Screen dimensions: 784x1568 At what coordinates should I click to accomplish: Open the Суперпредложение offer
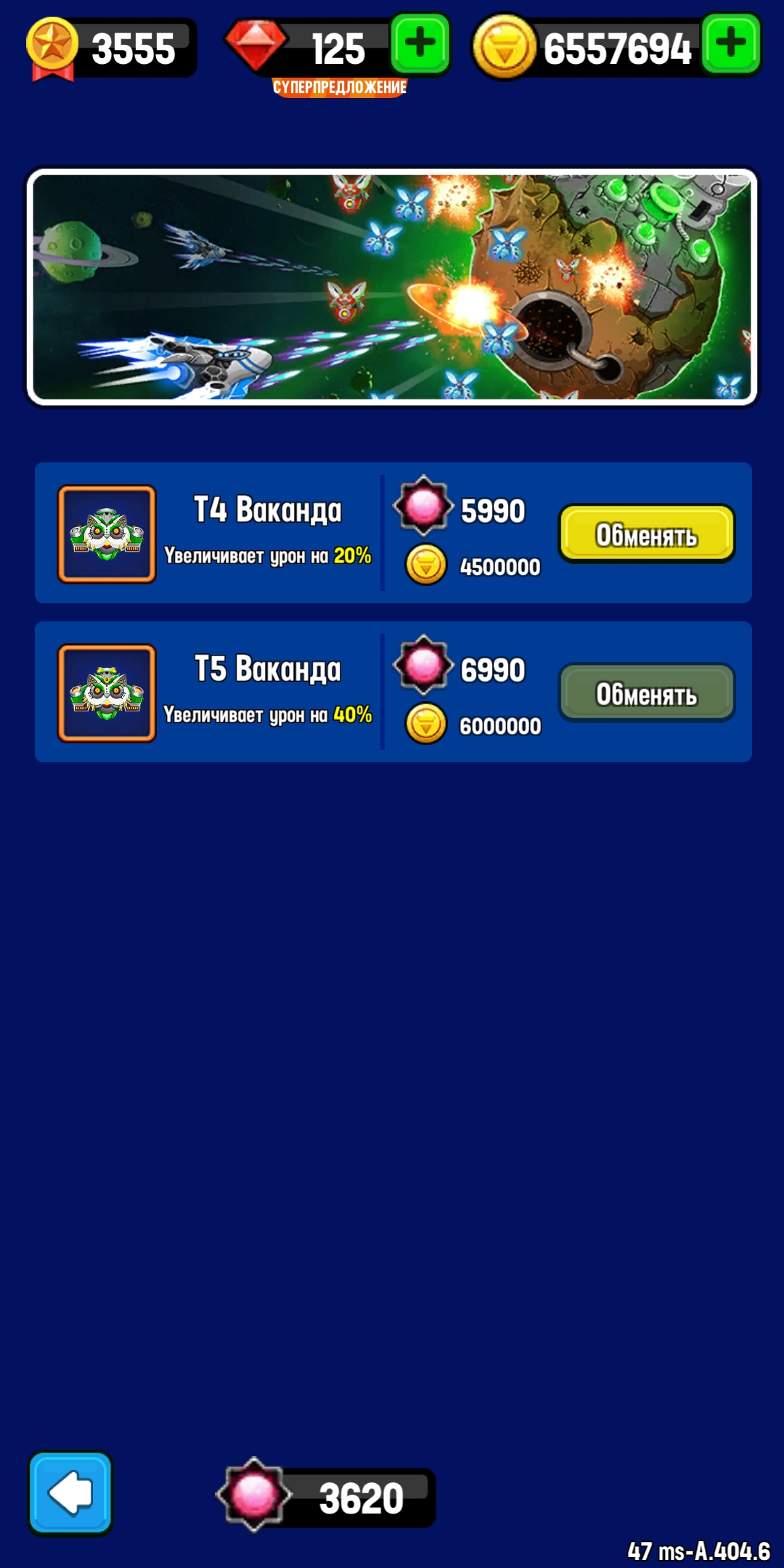click(x=340, y=88)
